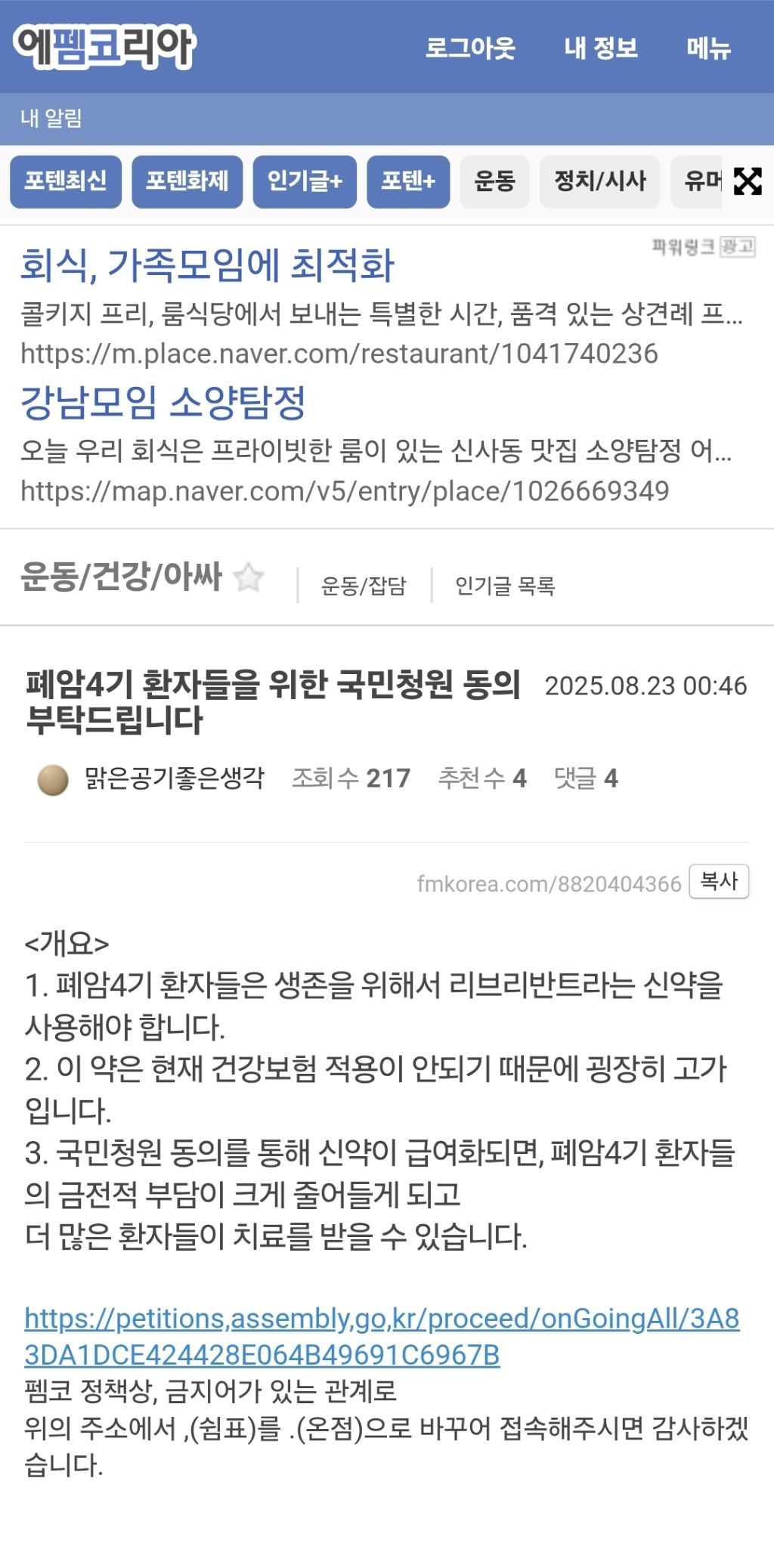Open the 메뉴 menu
774x1568 pixels.
tap(708, 48)
